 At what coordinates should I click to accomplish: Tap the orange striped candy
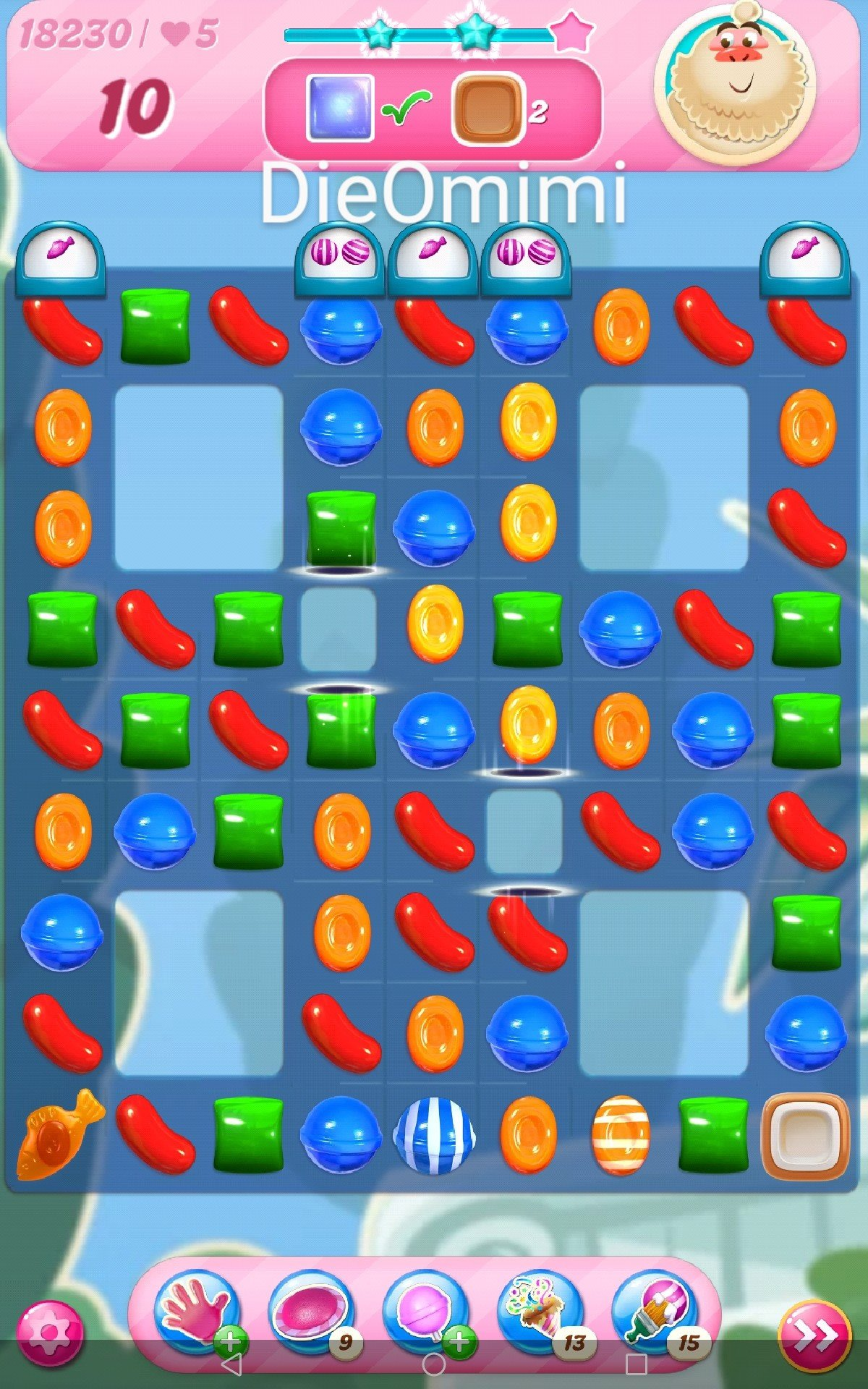tap(621, 1135)
